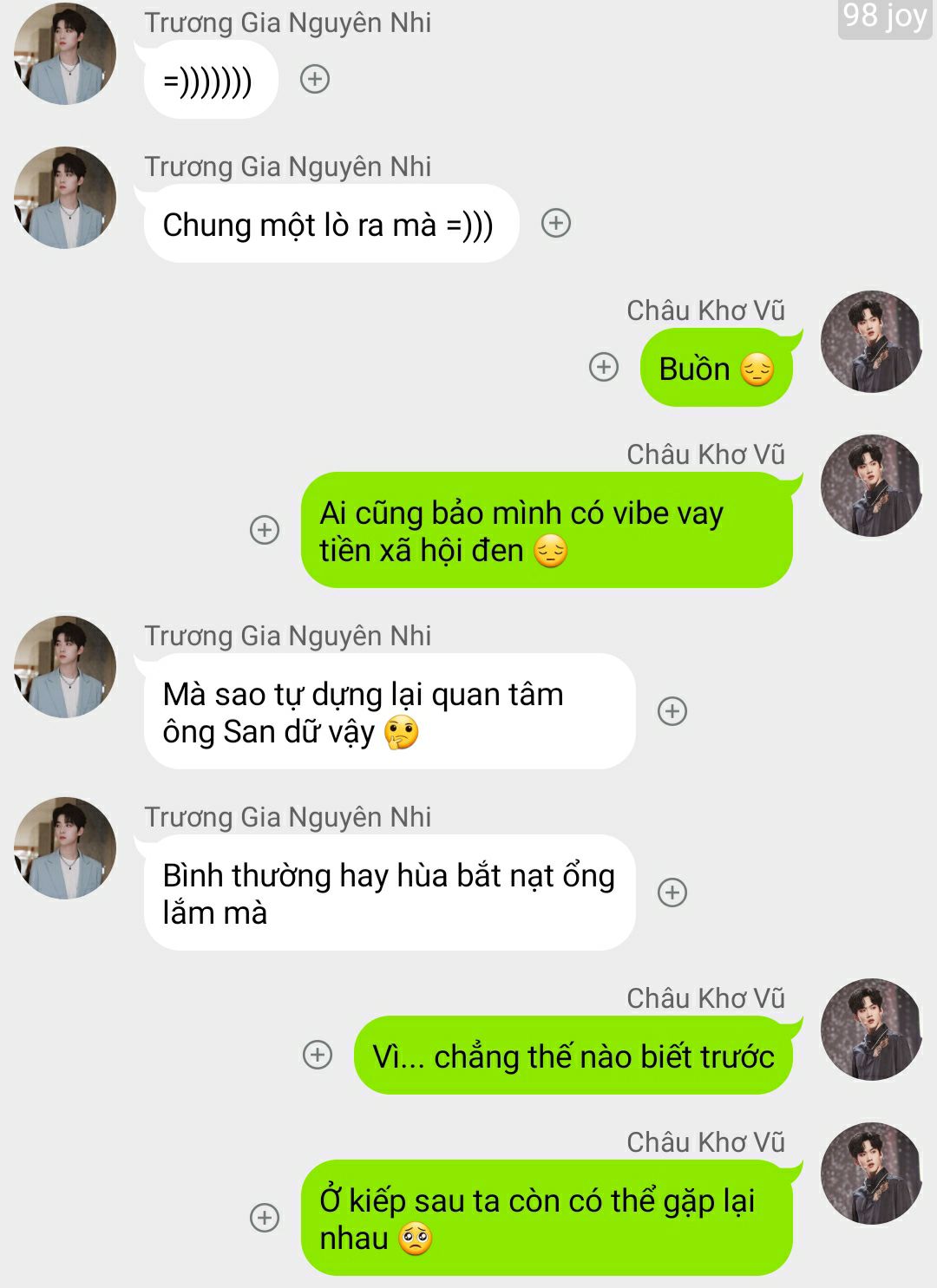
Task: React to the "Ở kiếp sau ta" message
Action: 265,1218
